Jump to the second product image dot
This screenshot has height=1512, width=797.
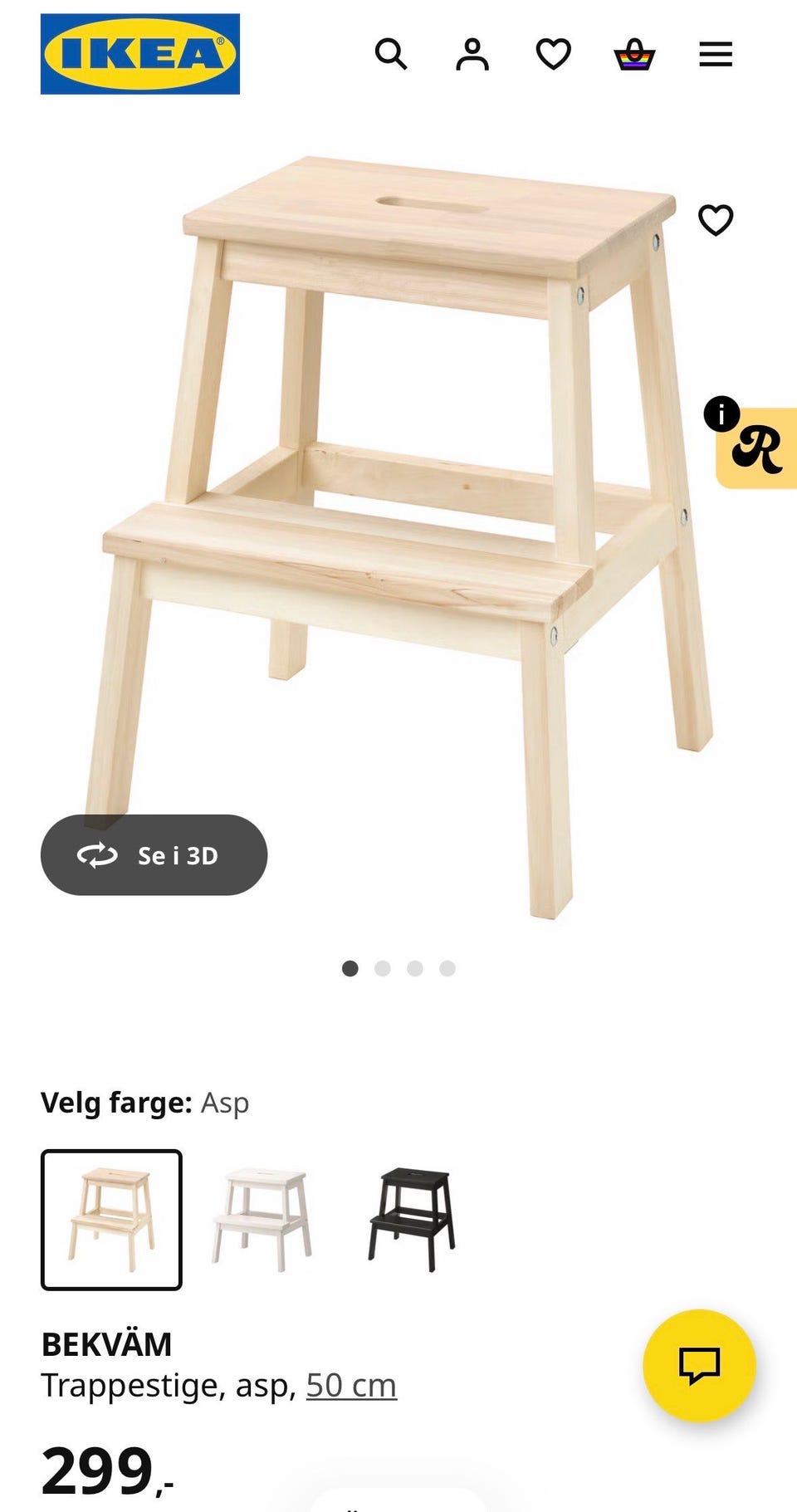click(x=383, y=968)
